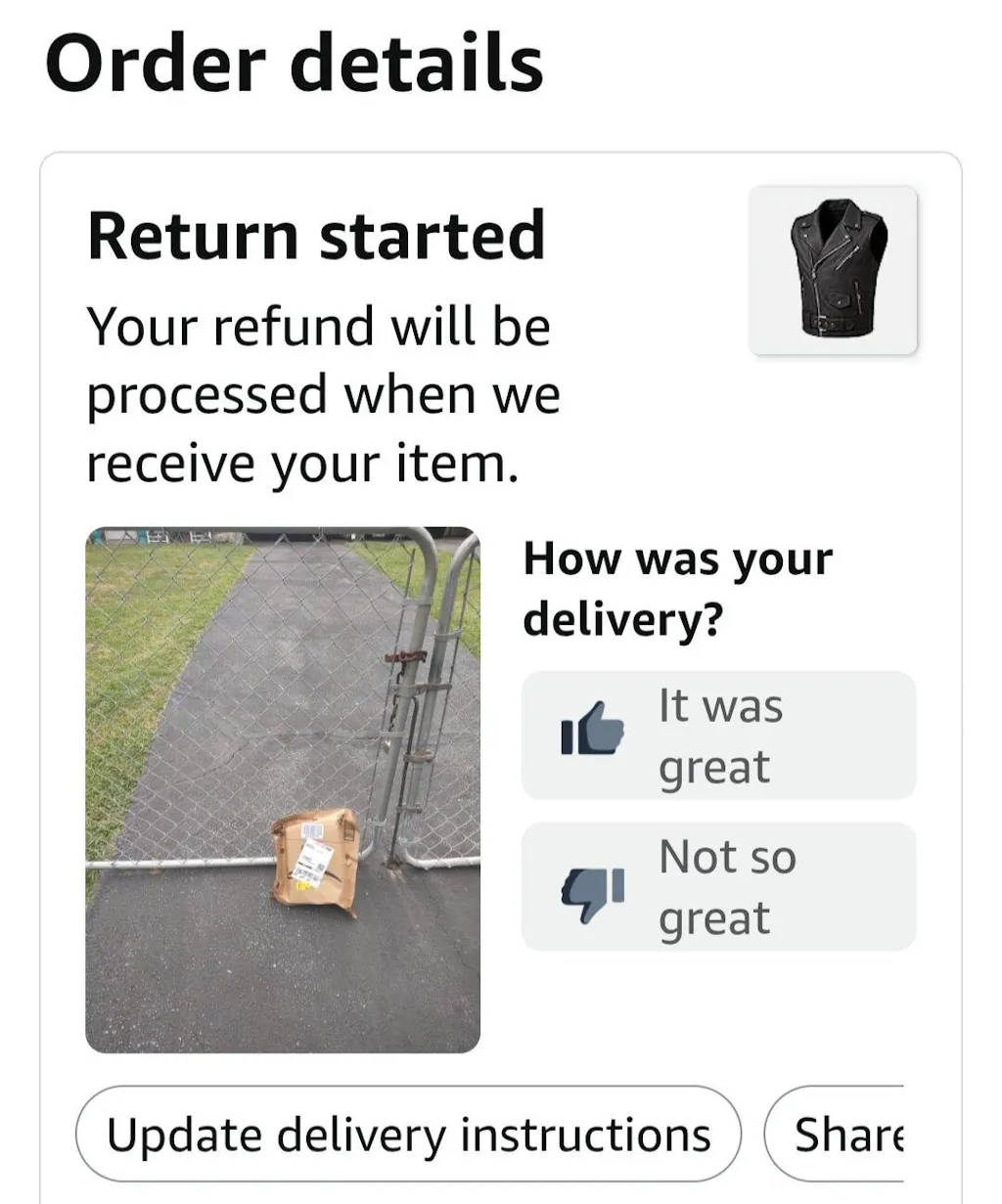Tap Update delivery instructions
This screenshot has height=1204, width=1002.
[409, 1135]
